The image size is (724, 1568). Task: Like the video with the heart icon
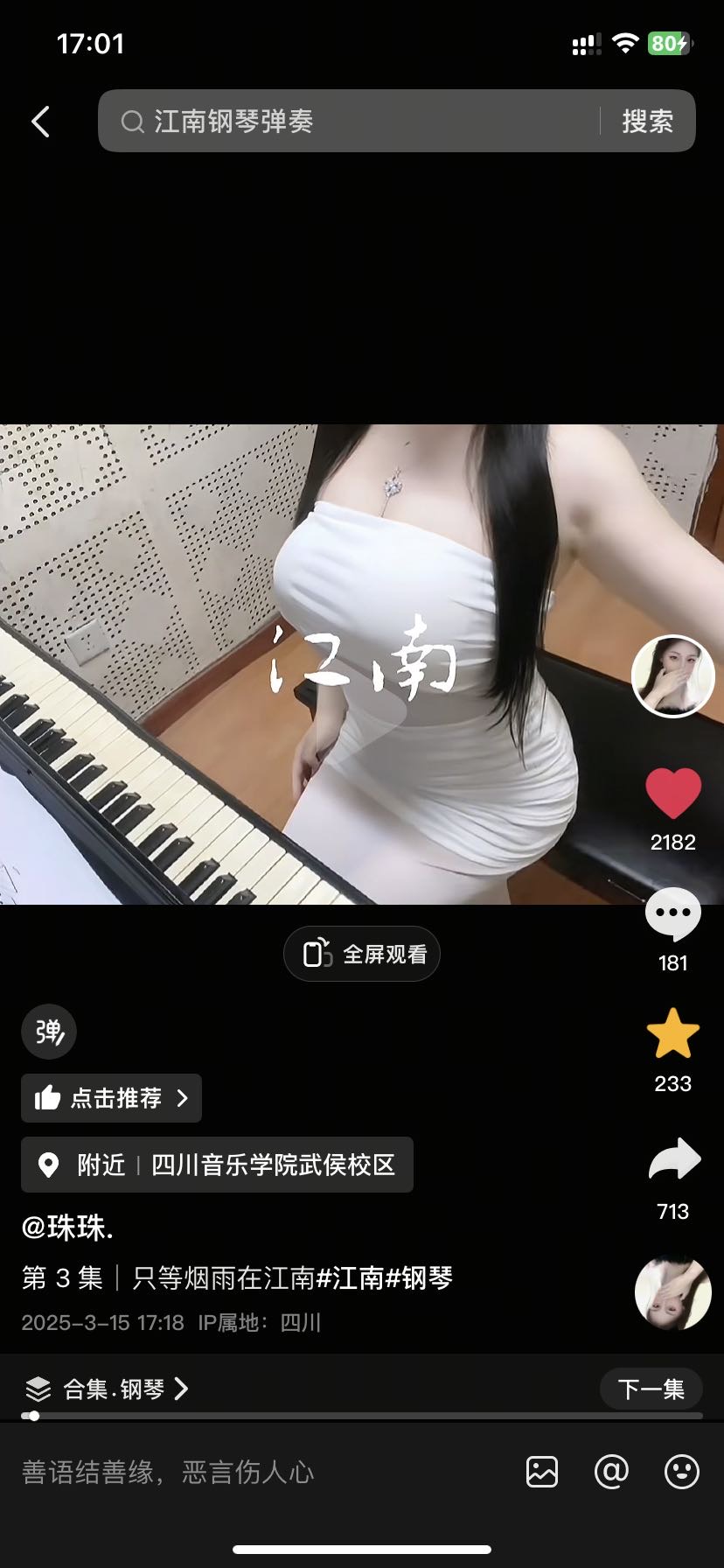pyautogui.click(x=672, y=794)
